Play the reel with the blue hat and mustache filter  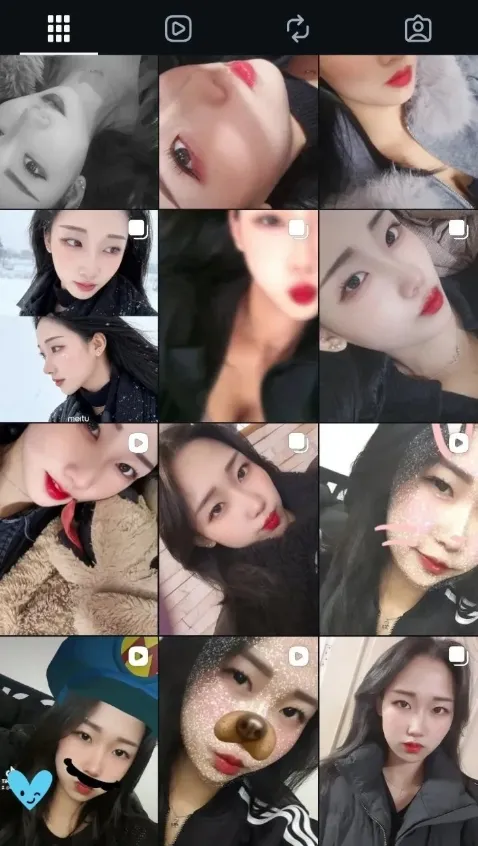(x=79, y=741)
